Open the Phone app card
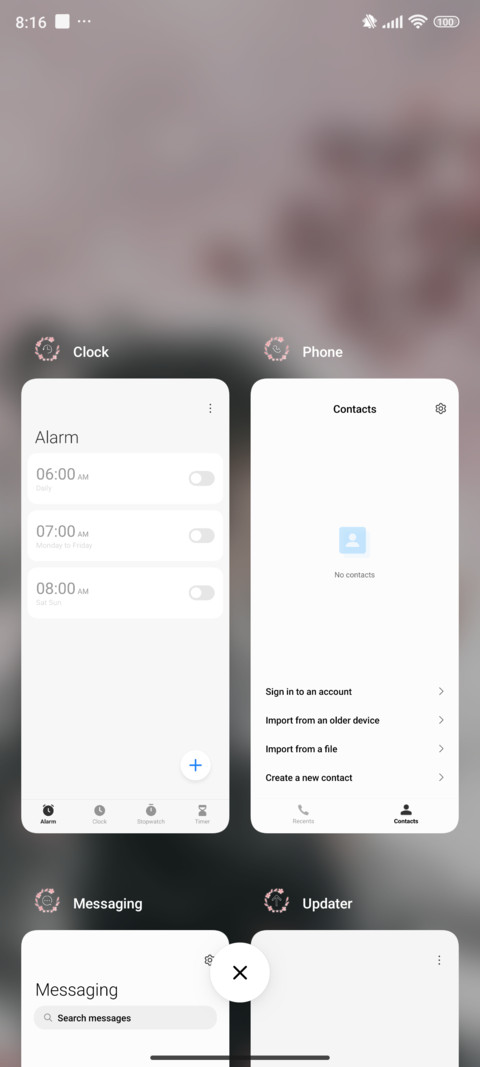Viewport: 480px width, 1067px height. (354, 606)
